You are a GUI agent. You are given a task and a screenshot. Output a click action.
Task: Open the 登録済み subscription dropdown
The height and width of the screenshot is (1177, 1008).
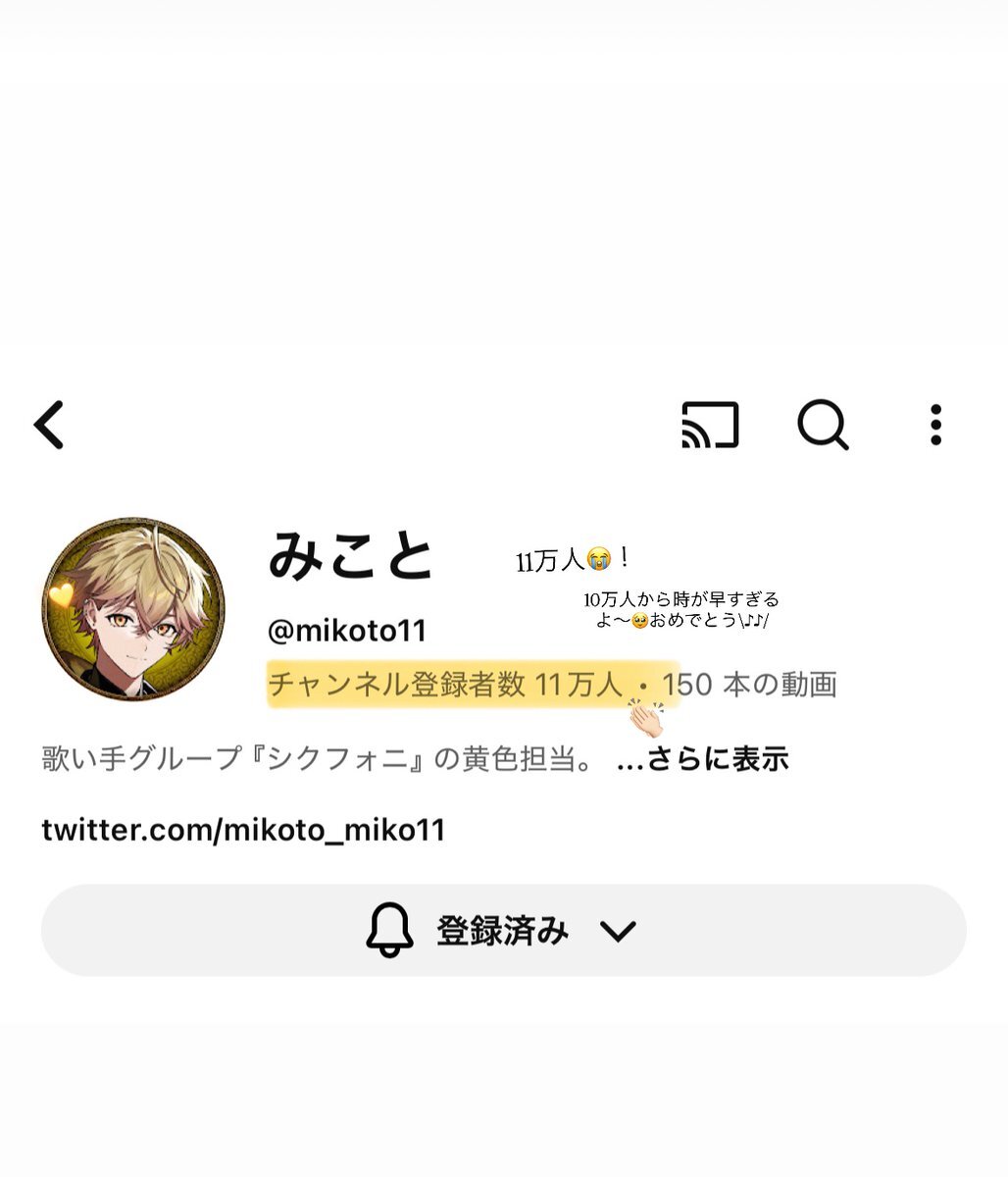point(503,930)
